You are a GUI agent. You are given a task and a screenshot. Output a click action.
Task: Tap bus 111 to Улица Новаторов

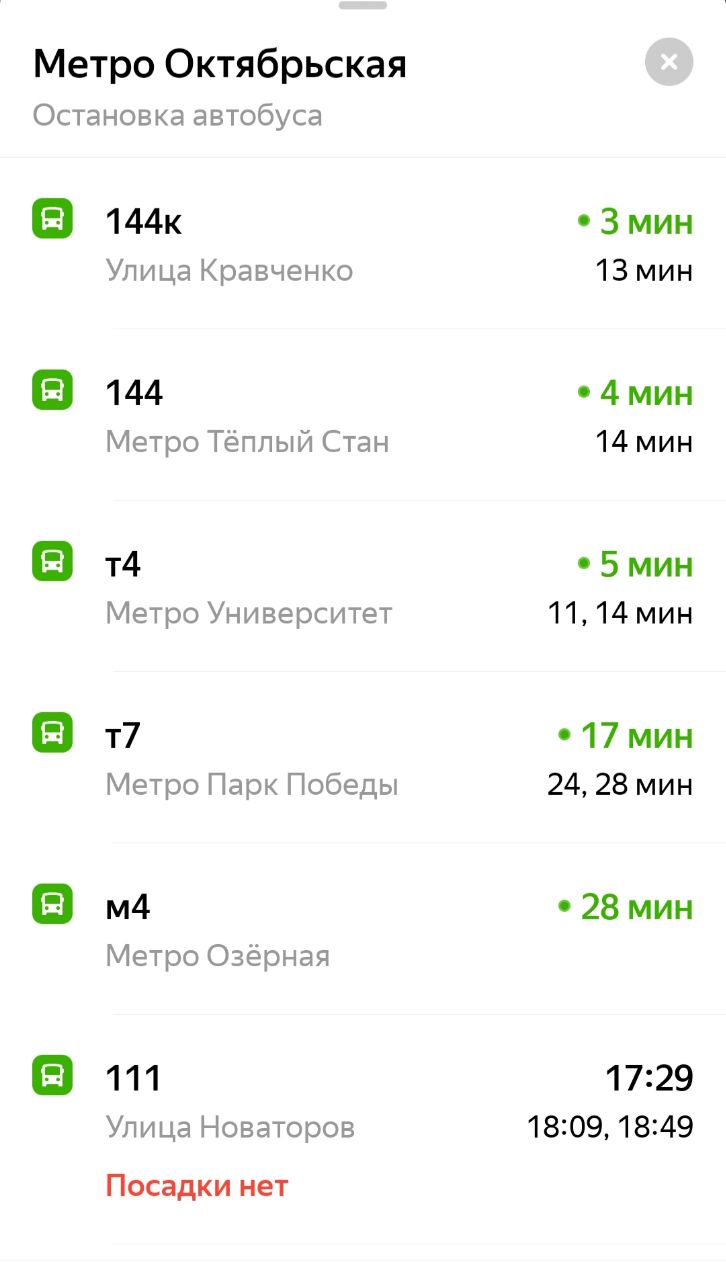(x=363, y=1130)
